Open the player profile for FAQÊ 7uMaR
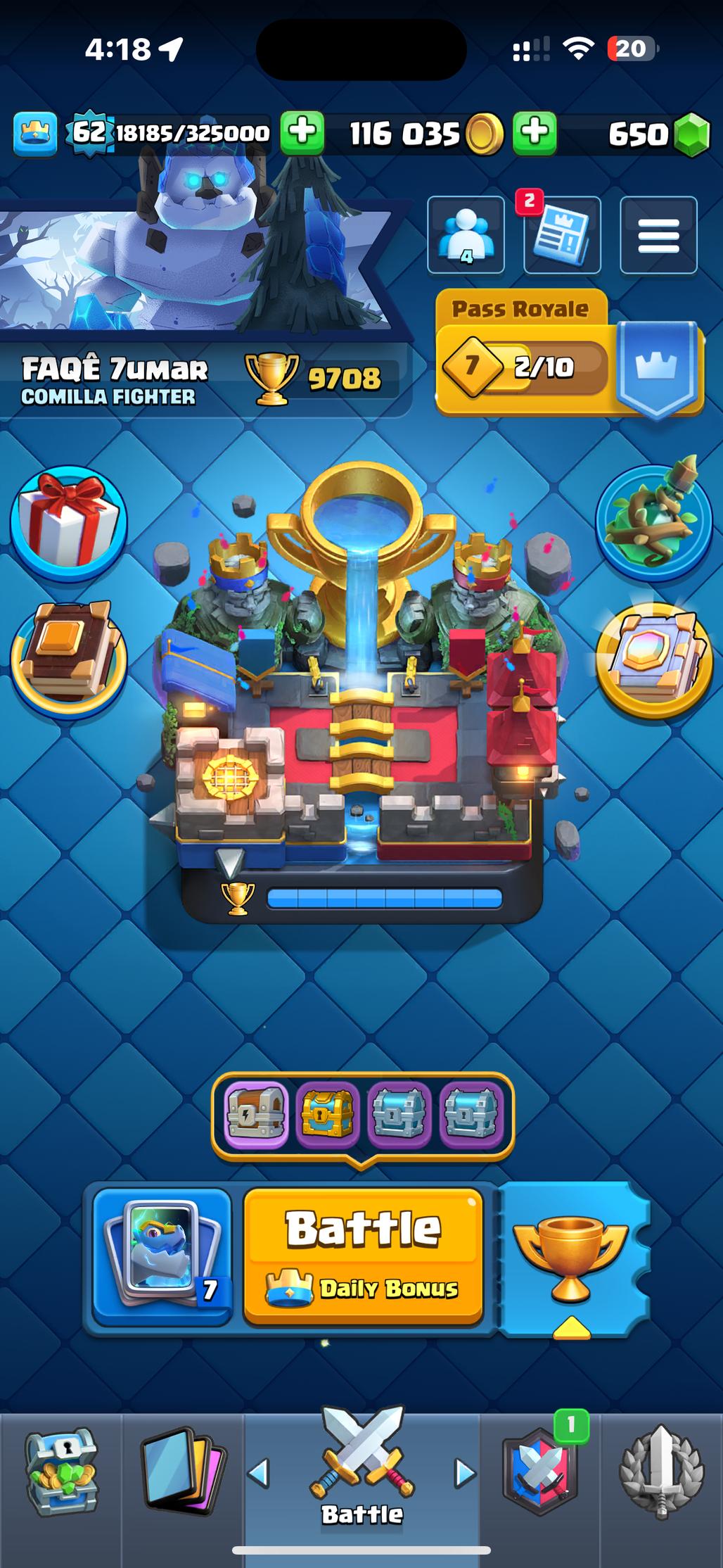This screenshot has width=723, height=1568. 114,380
